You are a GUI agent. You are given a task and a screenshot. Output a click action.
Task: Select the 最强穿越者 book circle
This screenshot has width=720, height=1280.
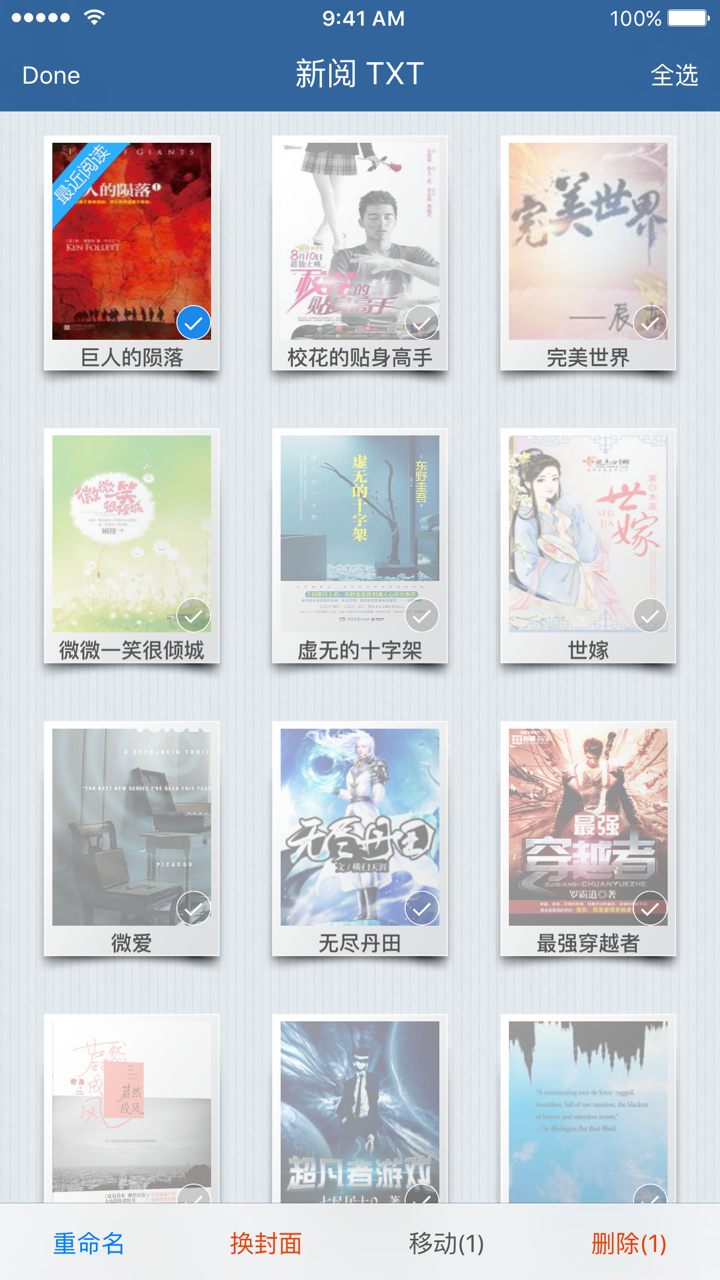point(649,907)
